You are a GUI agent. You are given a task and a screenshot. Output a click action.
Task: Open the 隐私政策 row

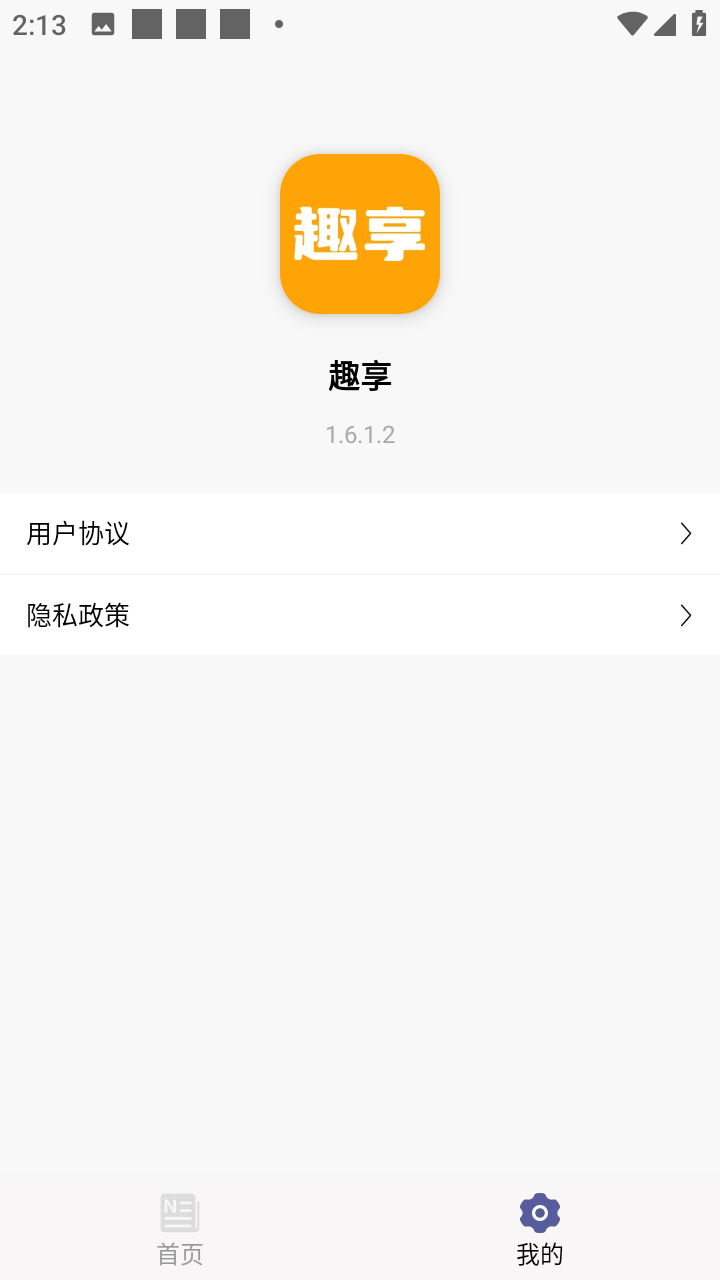coord(360,615)
